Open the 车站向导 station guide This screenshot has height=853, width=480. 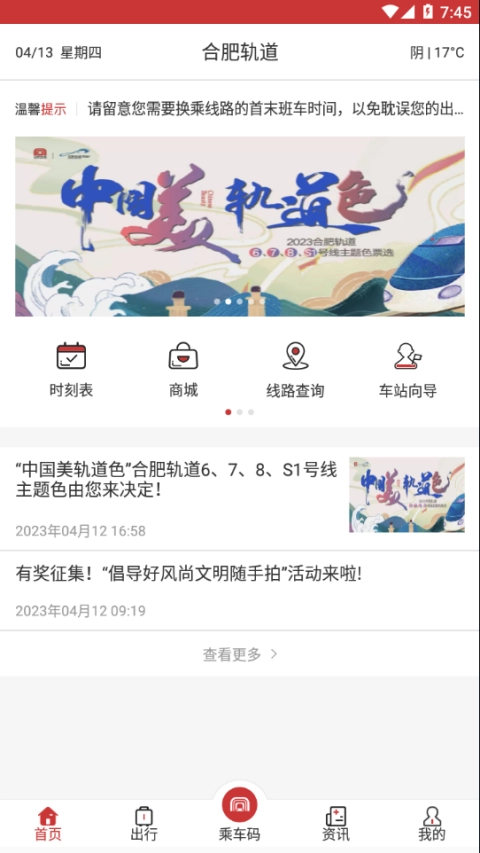(x=408, y=370)
